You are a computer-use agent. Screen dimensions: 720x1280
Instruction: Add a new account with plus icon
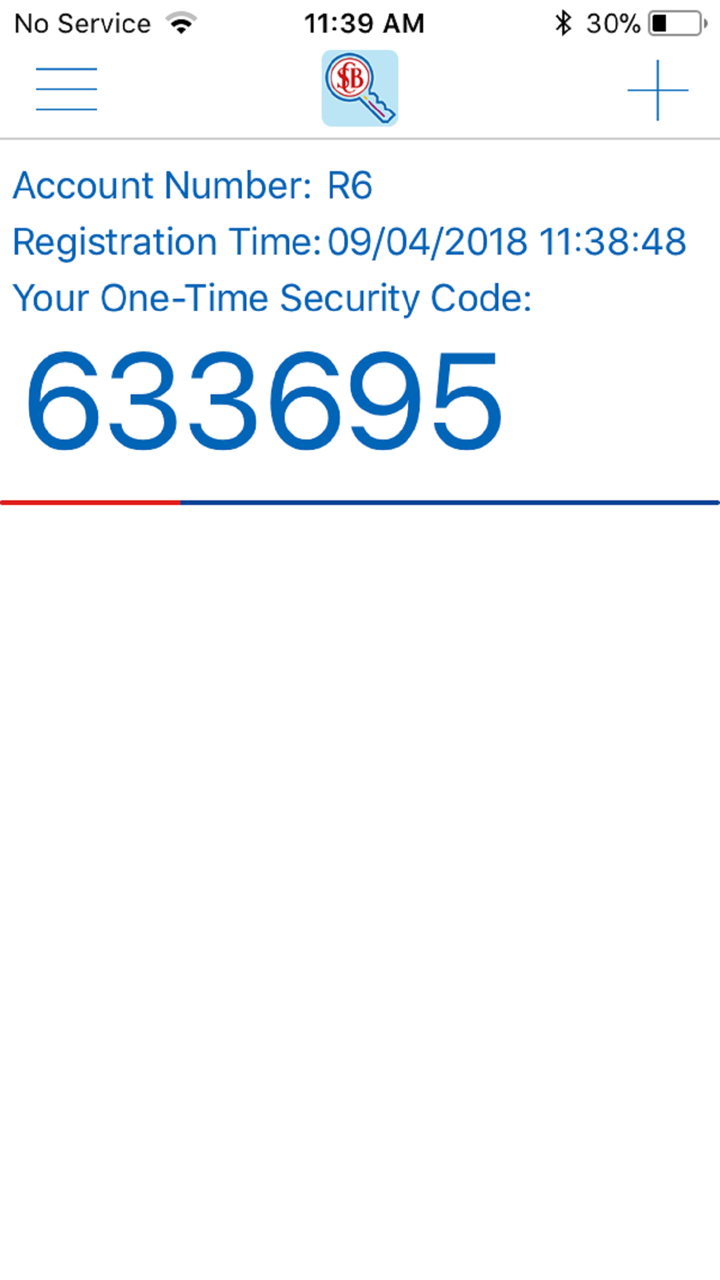(x=657, y=90)
